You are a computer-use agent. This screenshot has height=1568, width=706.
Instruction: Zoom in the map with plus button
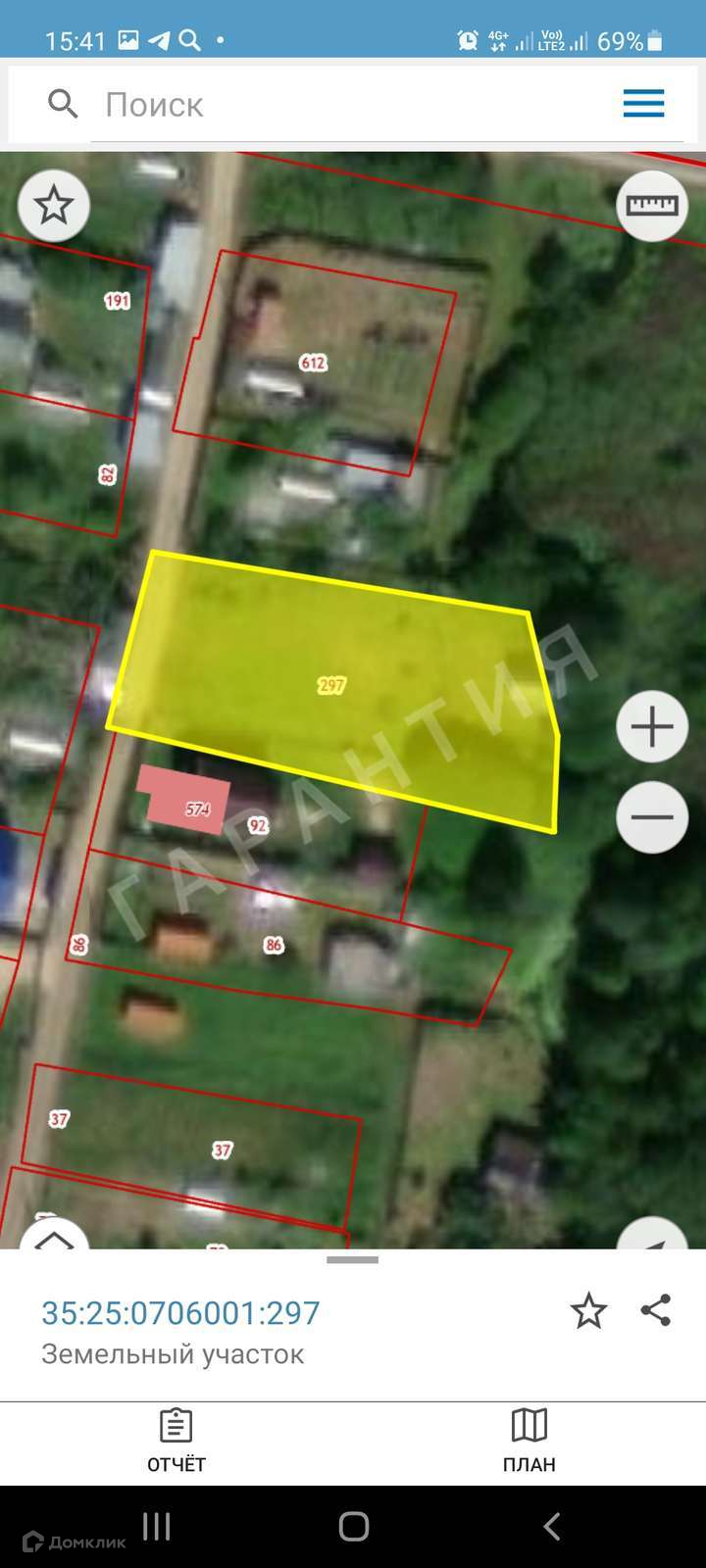click(652, 727)
